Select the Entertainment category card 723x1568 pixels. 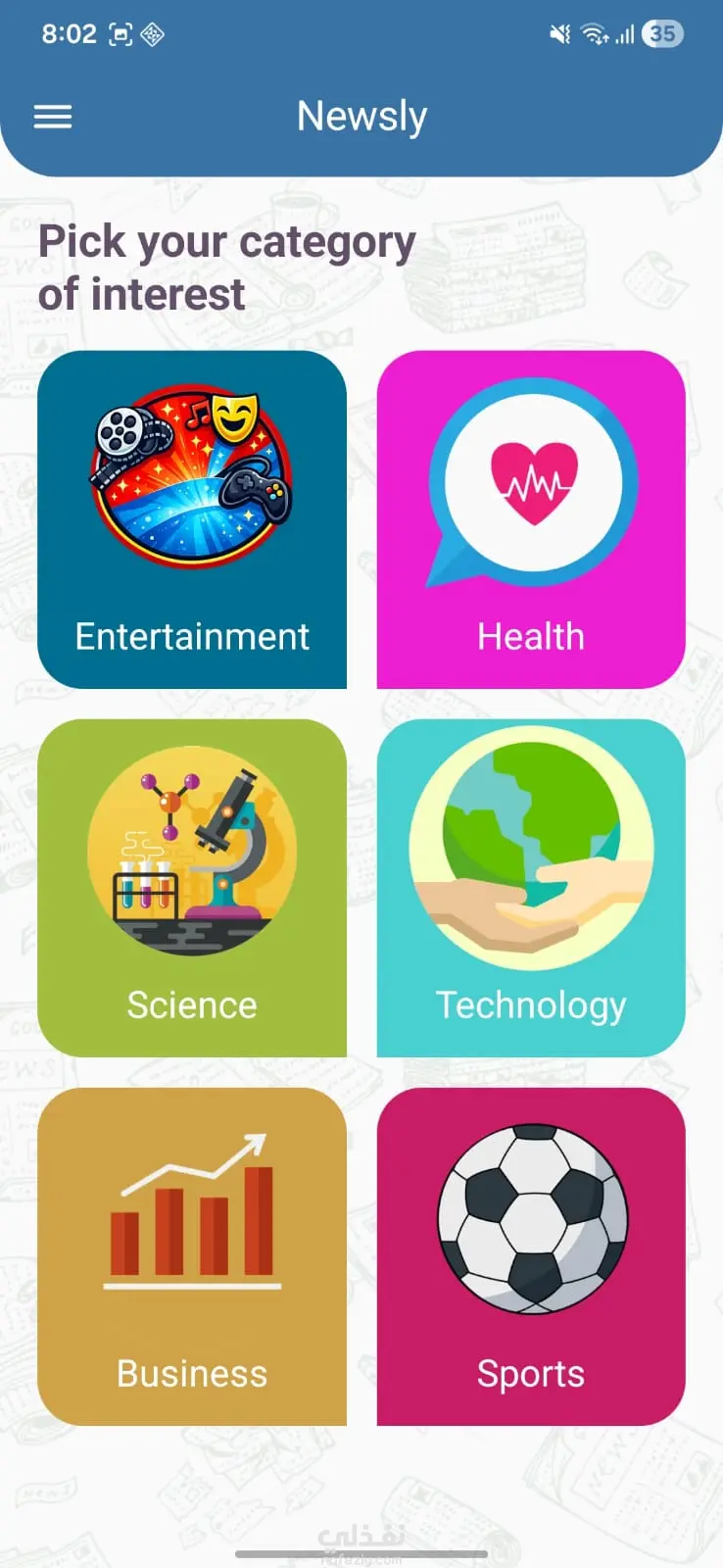coord(192,519)
